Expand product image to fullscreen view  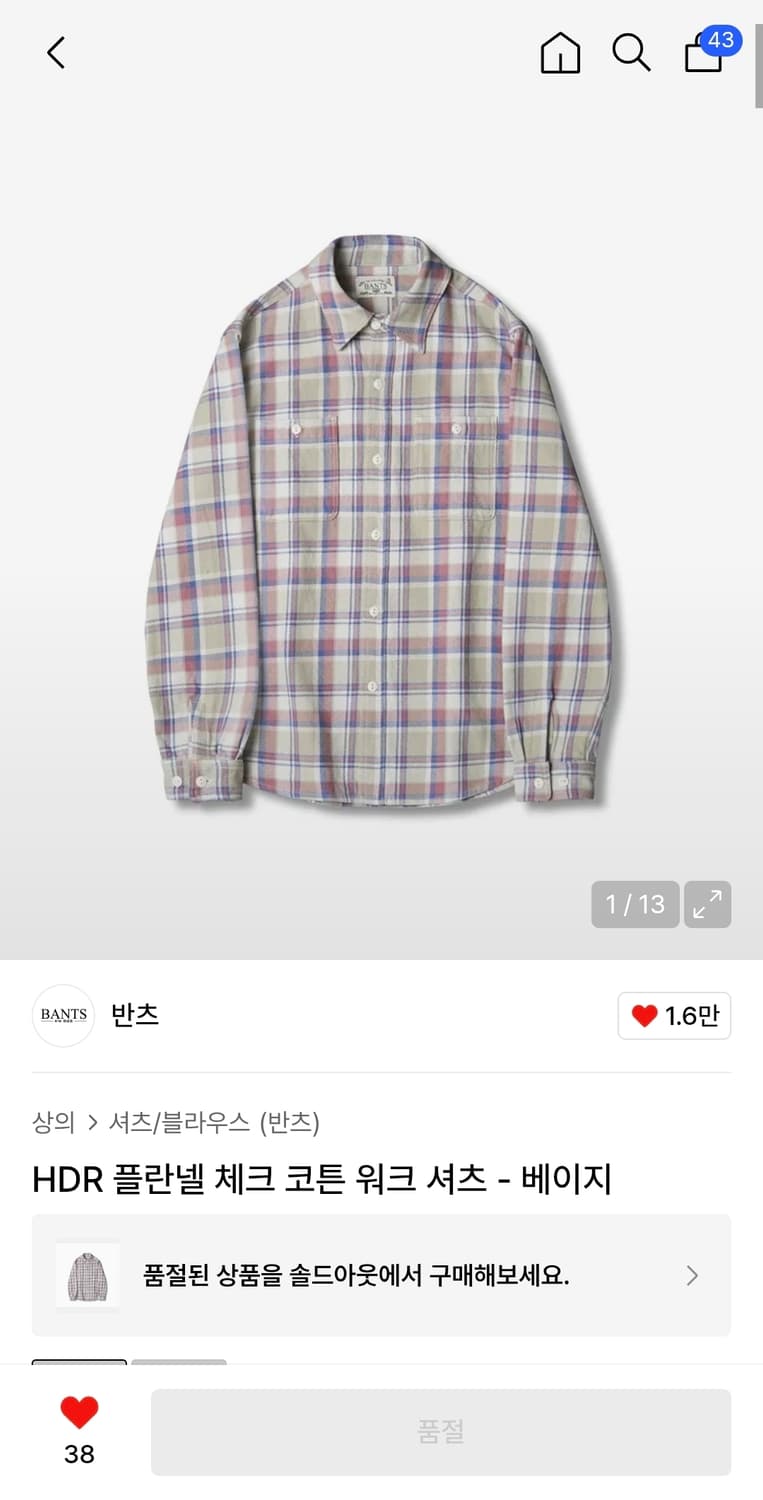coord(708,903)
